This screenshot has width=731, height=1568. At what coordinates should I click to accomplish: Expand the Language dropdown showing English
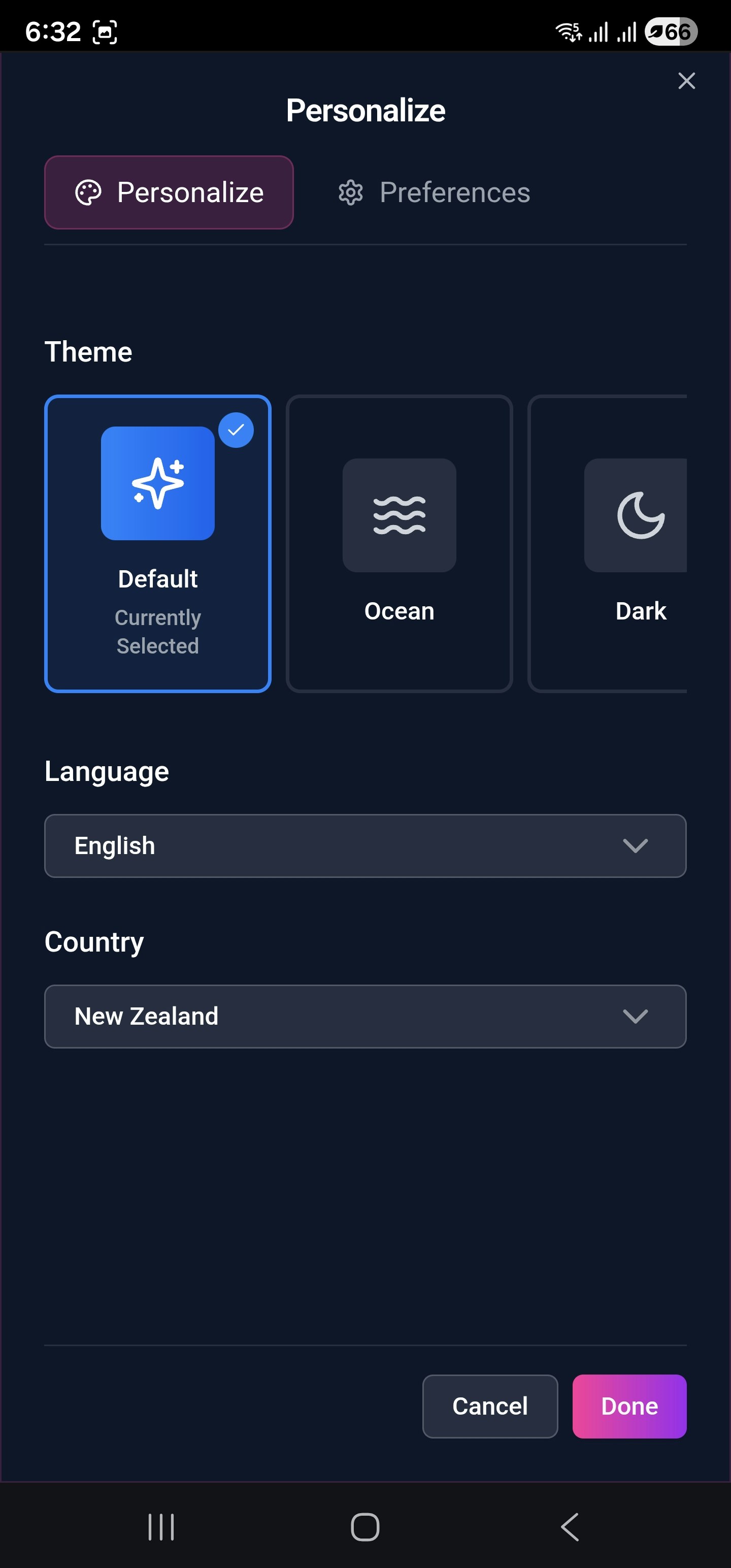click(365, 845)
